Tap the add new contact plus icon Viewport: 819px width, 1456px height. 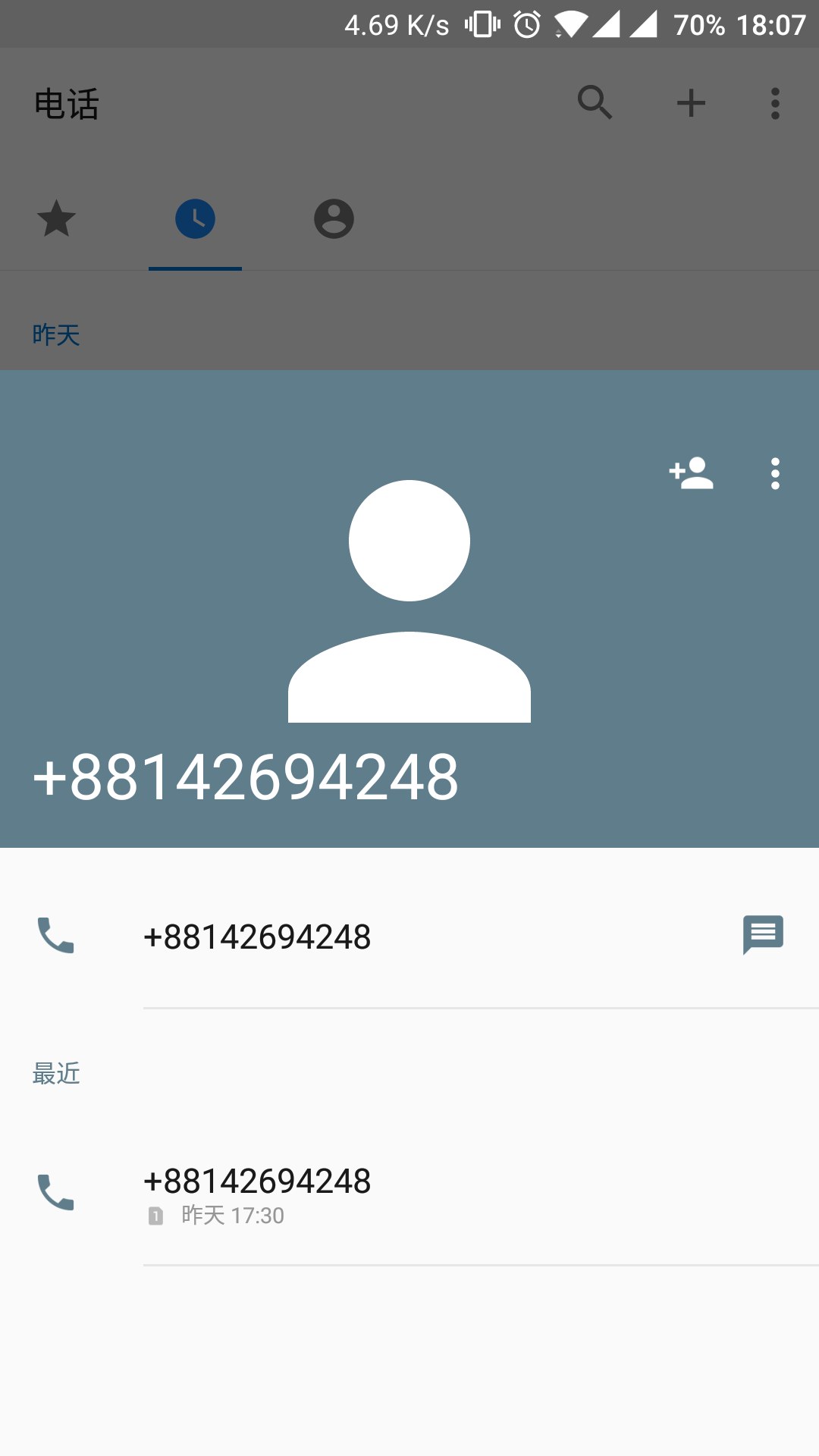691,102
